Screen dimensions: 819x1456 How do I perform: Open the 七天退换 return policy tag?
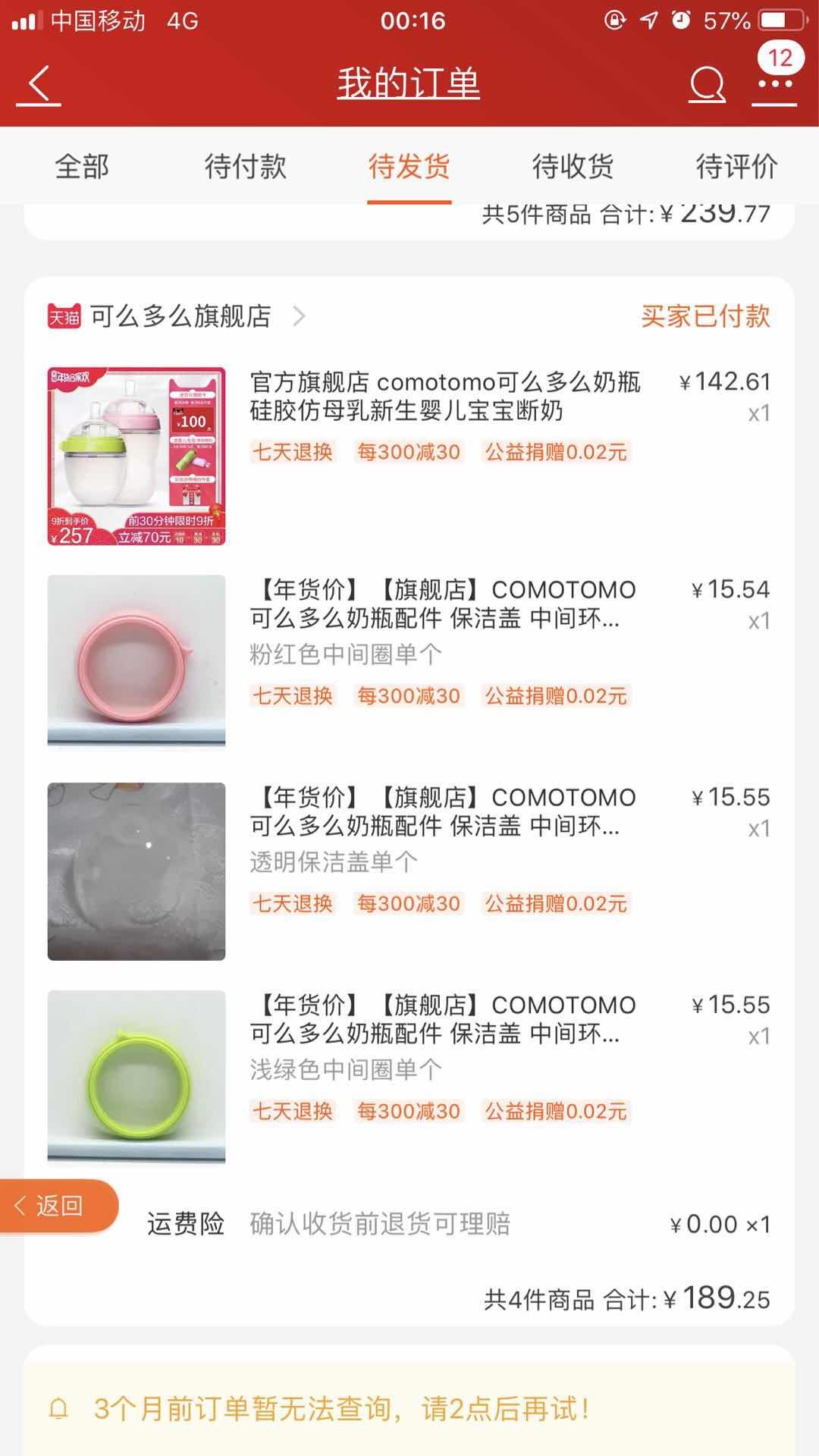[x=294, y=451]
